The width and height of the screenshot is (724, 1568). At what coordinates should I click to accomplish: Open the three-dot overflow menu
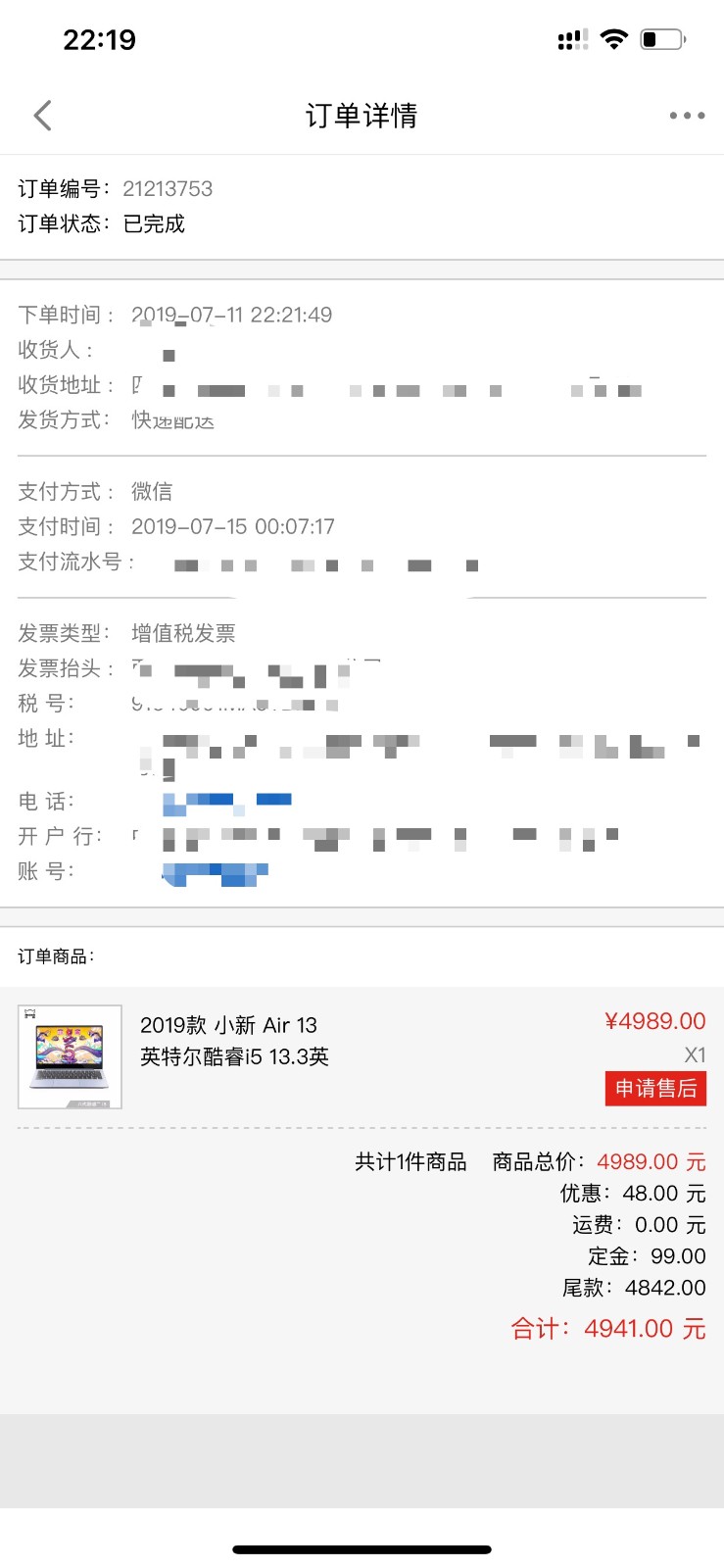coord(687,116)
